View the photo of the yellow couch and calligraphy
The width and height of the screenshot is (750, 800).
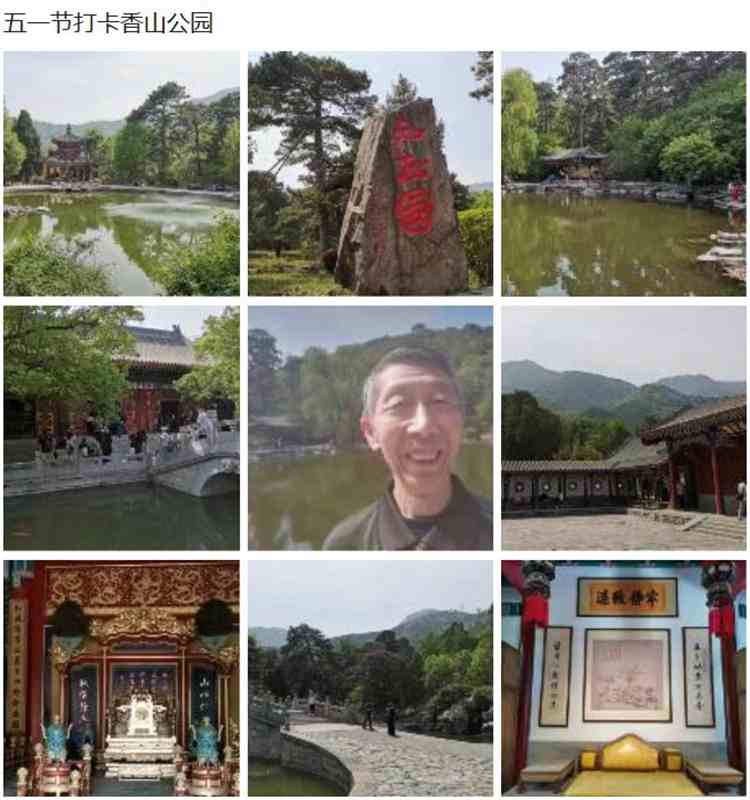pyautogui.click(x=624, y=678)
